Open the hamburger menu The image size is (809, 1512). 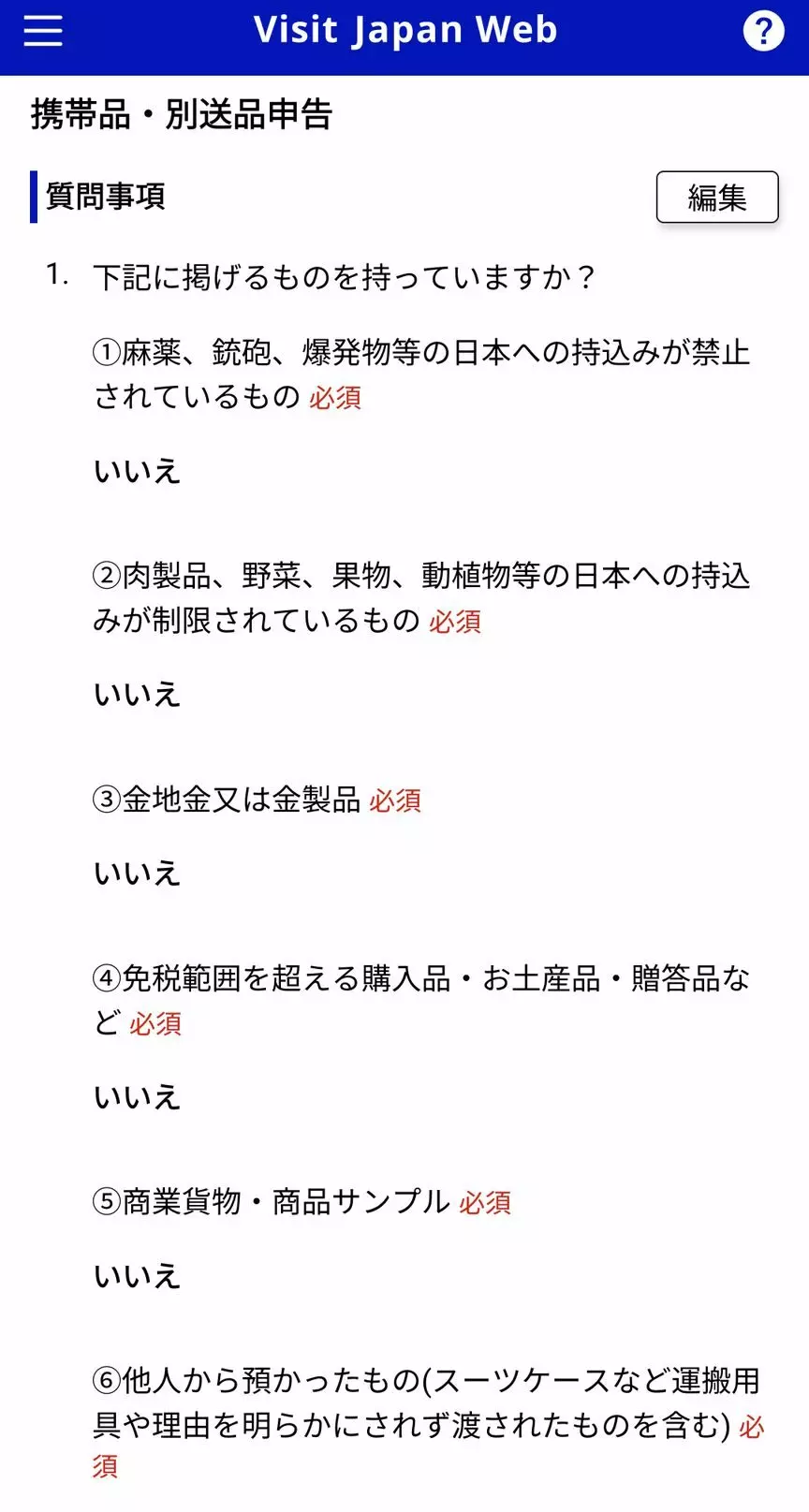pos(43,31)
